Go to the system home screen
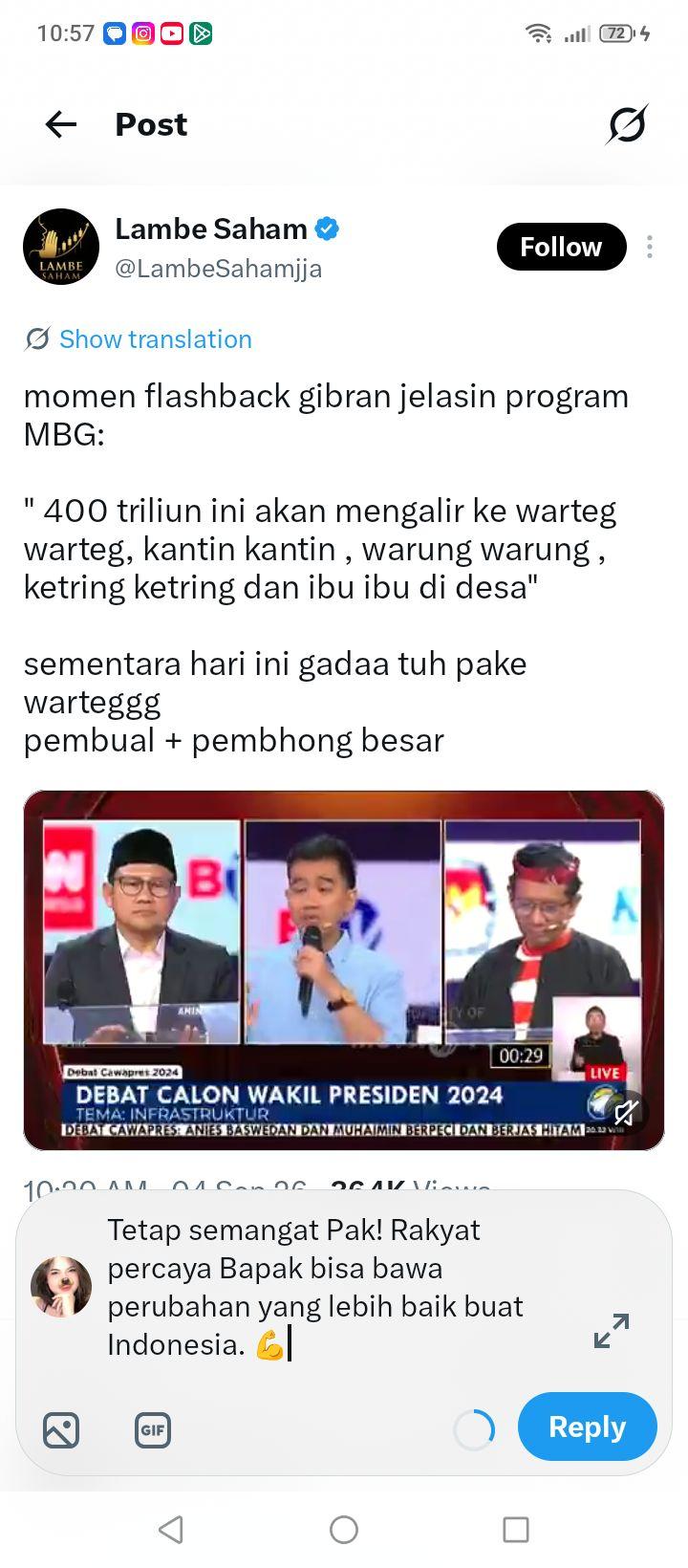Image resolution: width=688 pixels, height=1568 pixels. click(x=344, y=1530)
